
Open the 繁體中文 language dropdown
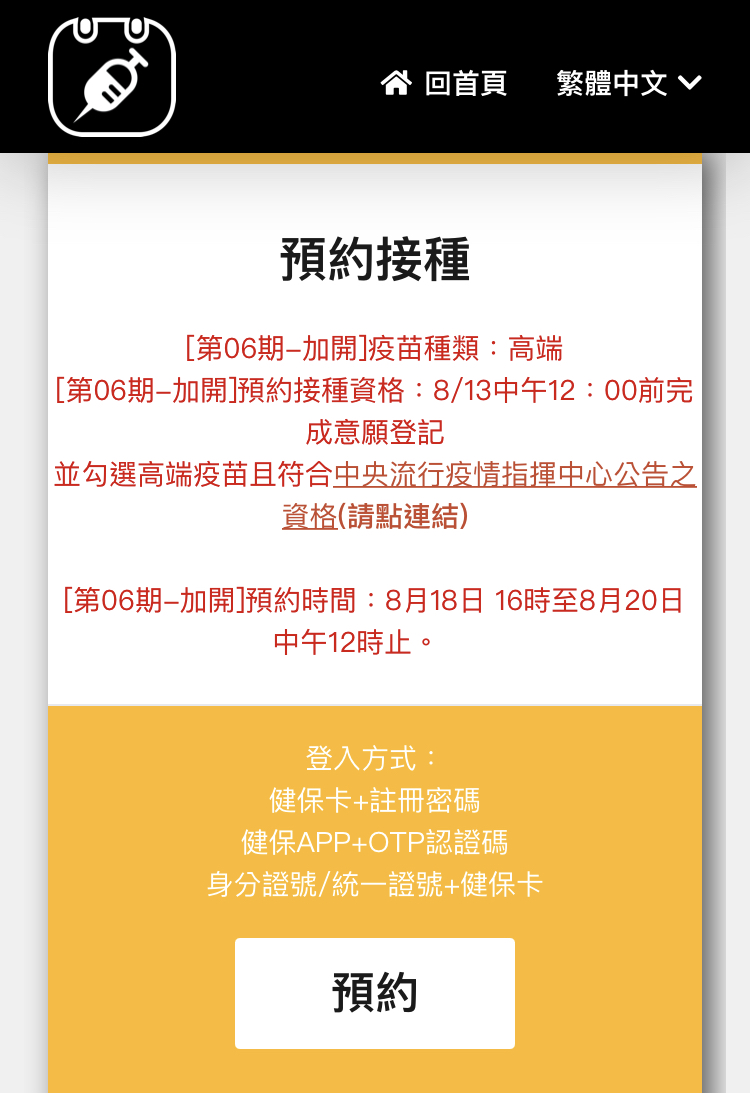tap(629, 83)
